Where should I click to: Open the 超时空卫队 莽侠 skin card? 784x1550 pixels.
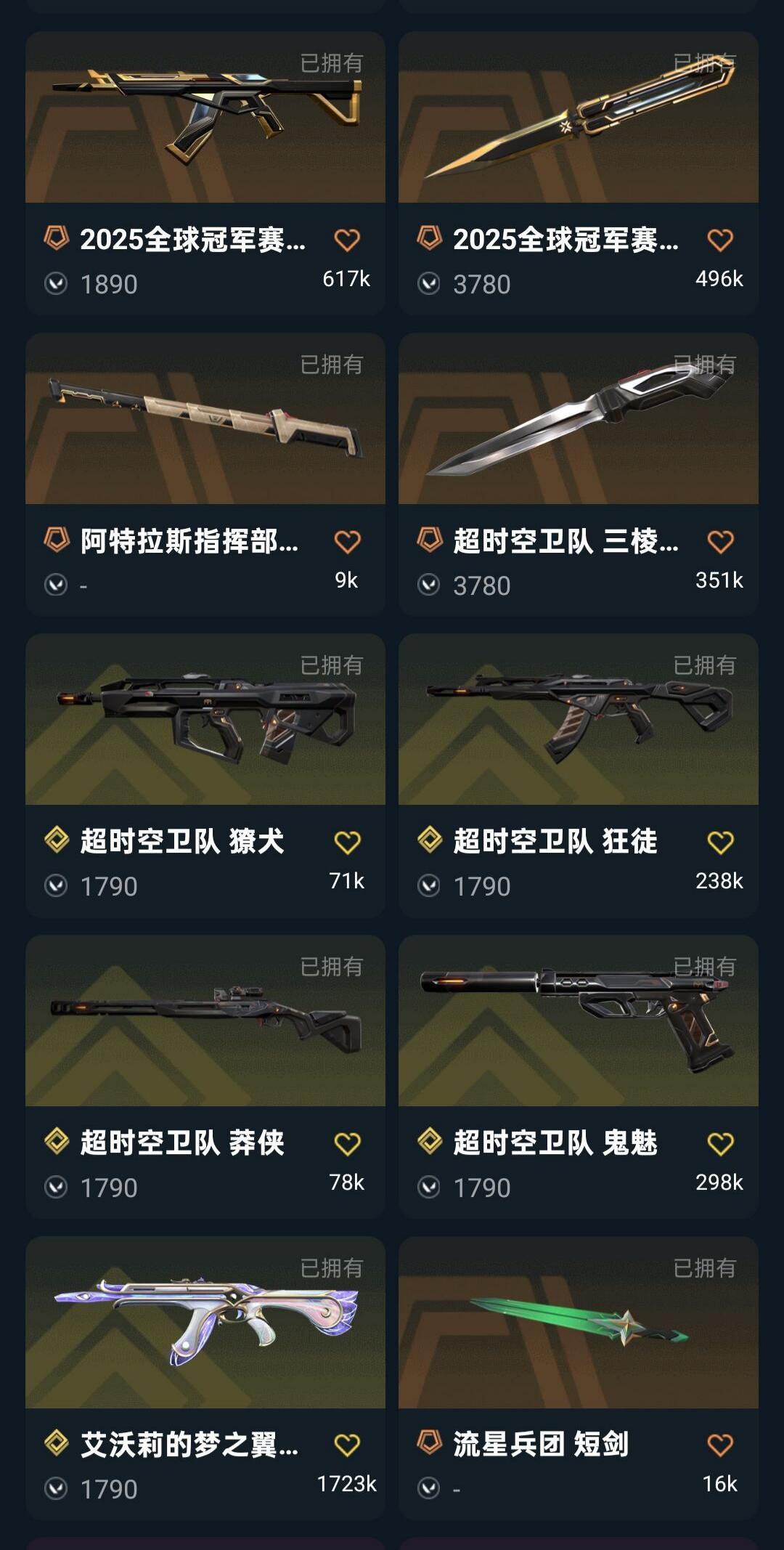coord(205,1076)
